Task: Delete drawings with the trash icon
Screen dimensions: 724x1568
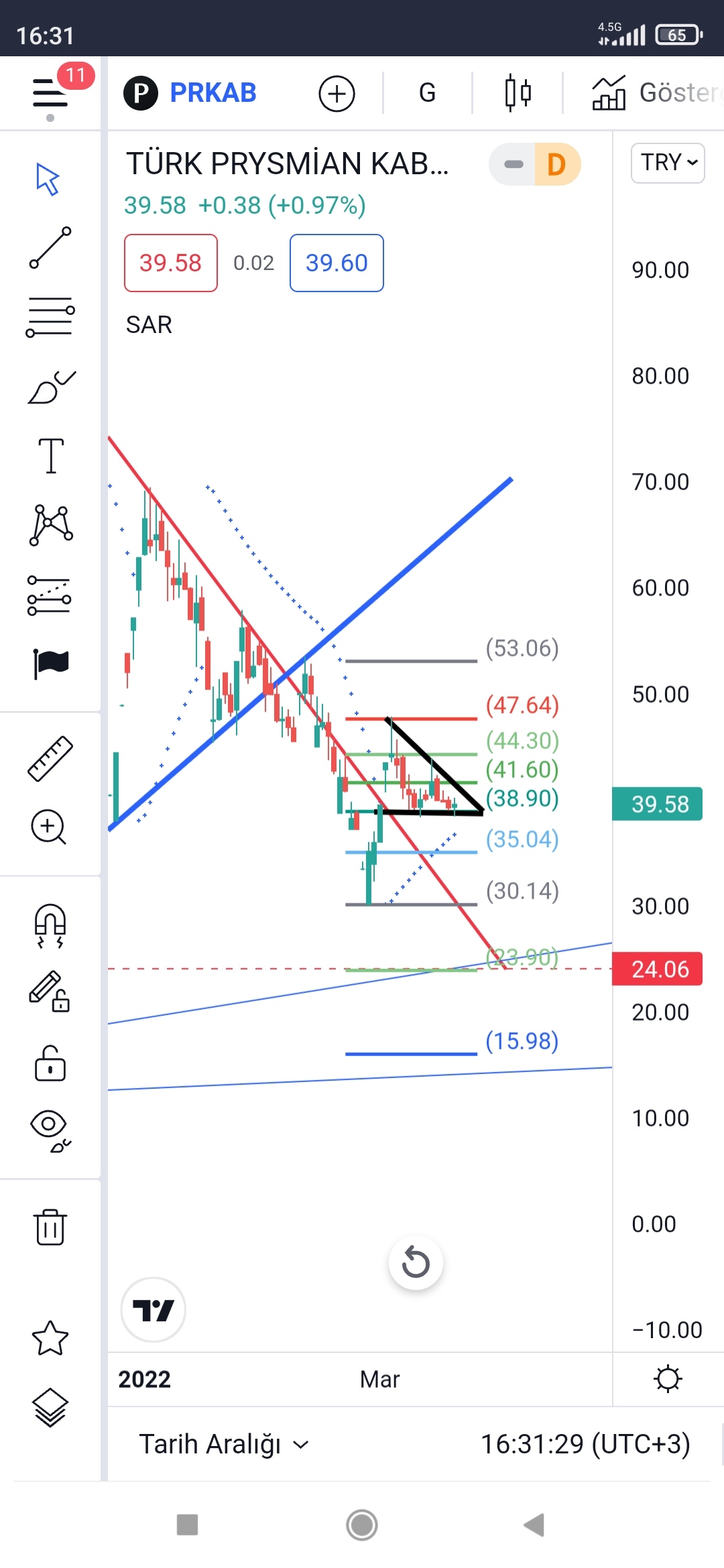Action: point(50,1227)
